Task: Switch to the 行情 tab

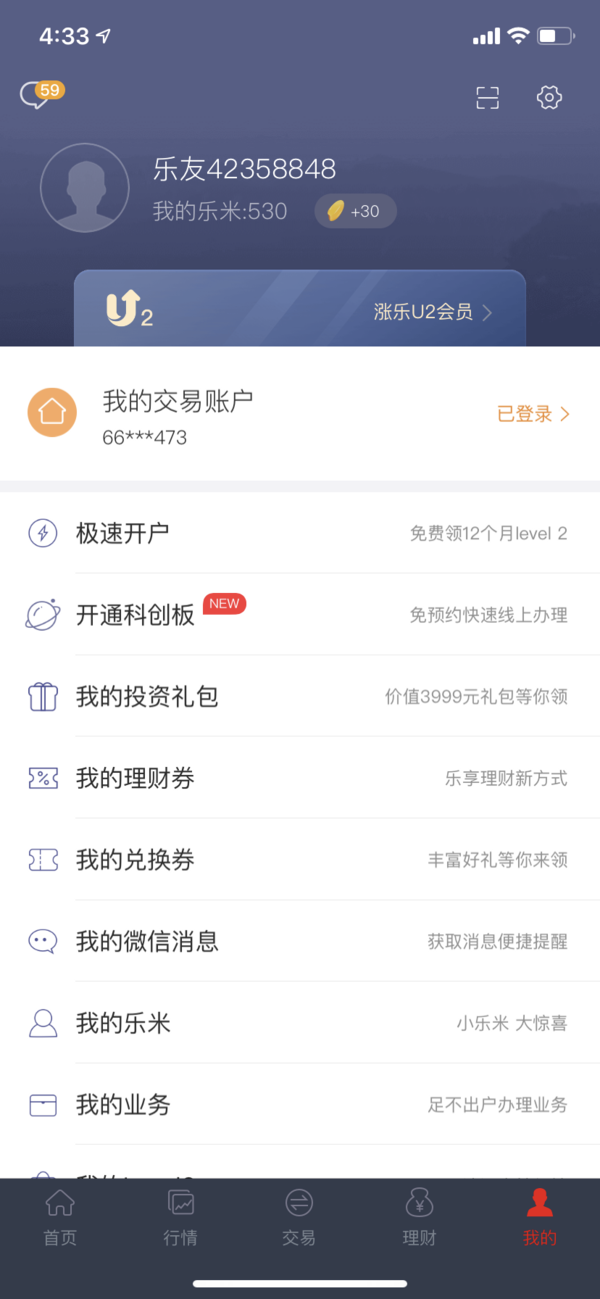Action: pos(180,1217)
